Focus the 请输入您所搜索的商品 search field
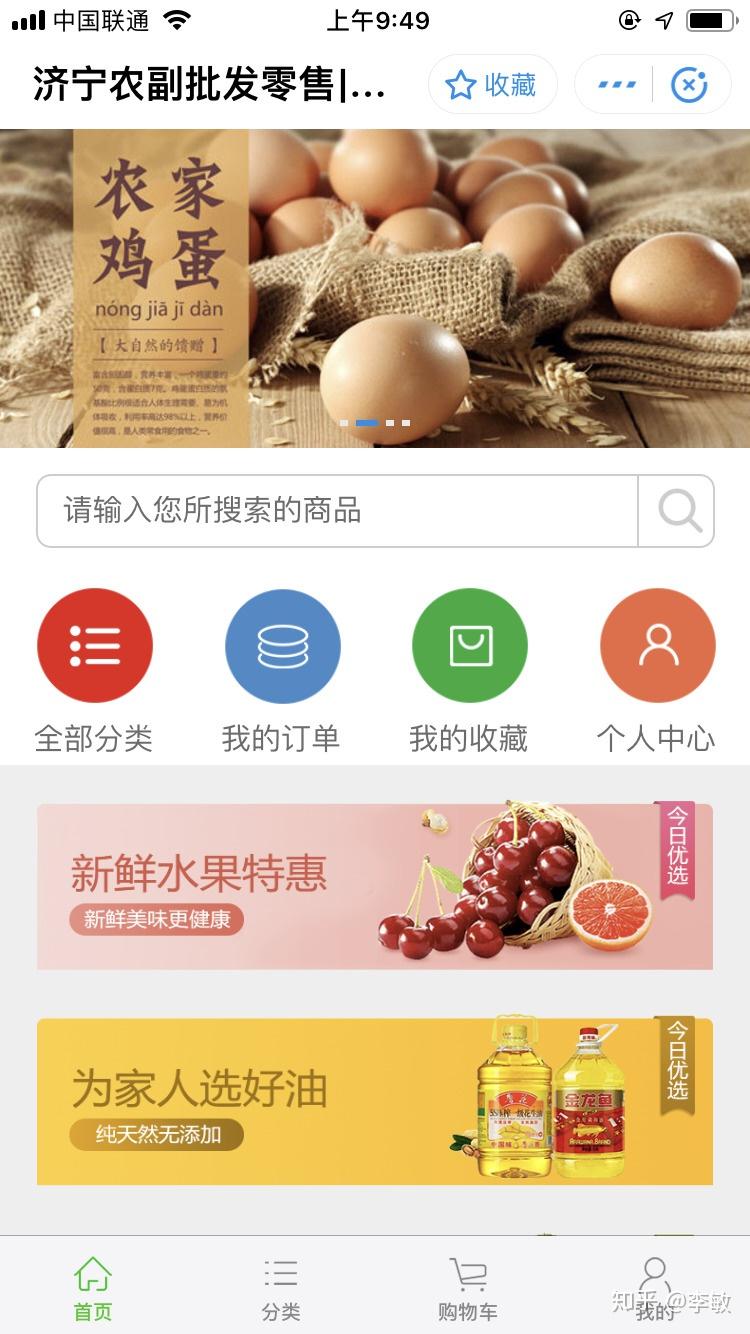This screenshot has width=750, height=1334. click(x=337, y=511)
